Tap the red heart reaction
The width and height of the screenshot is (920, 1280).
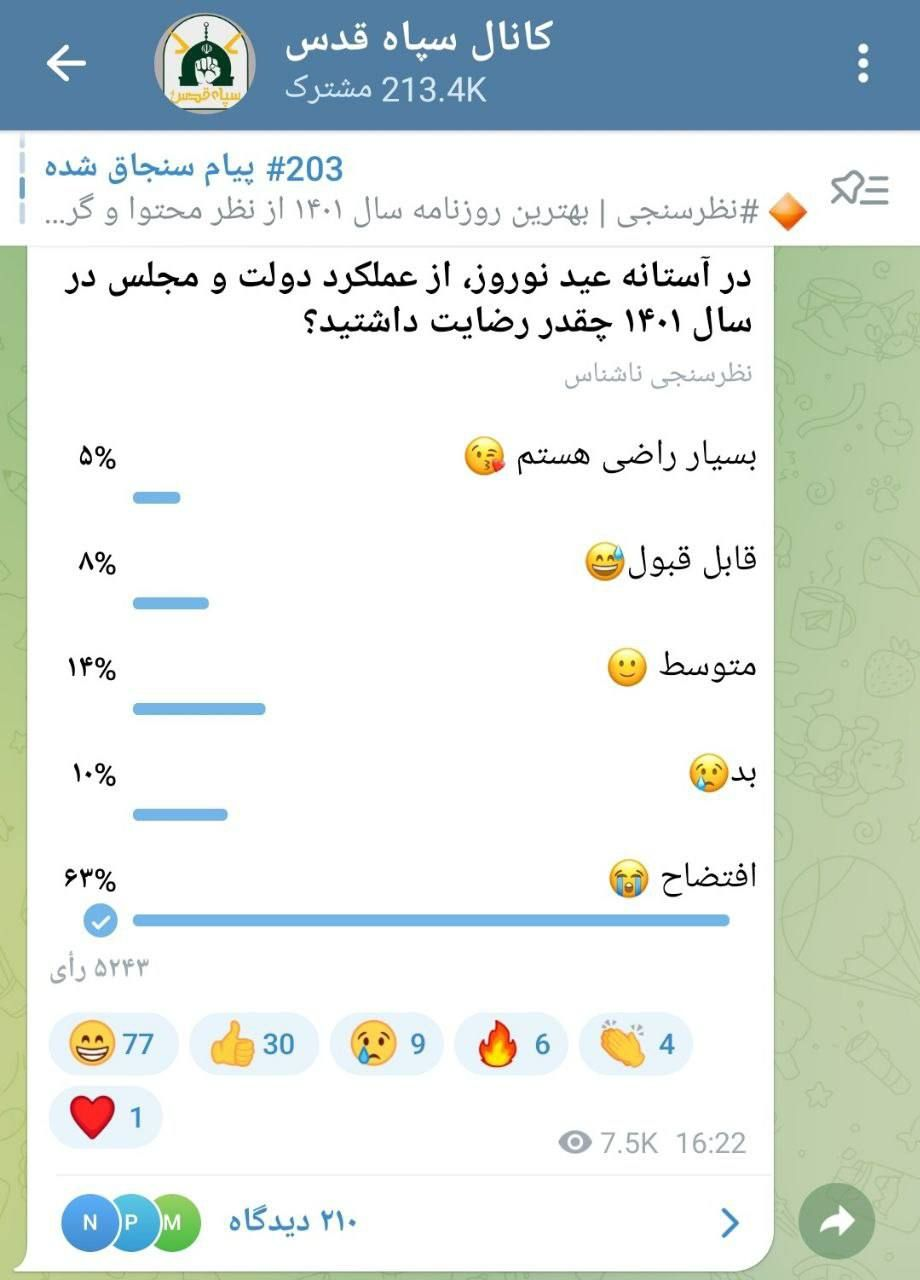pyautogui.click(x=106, y=1117)
